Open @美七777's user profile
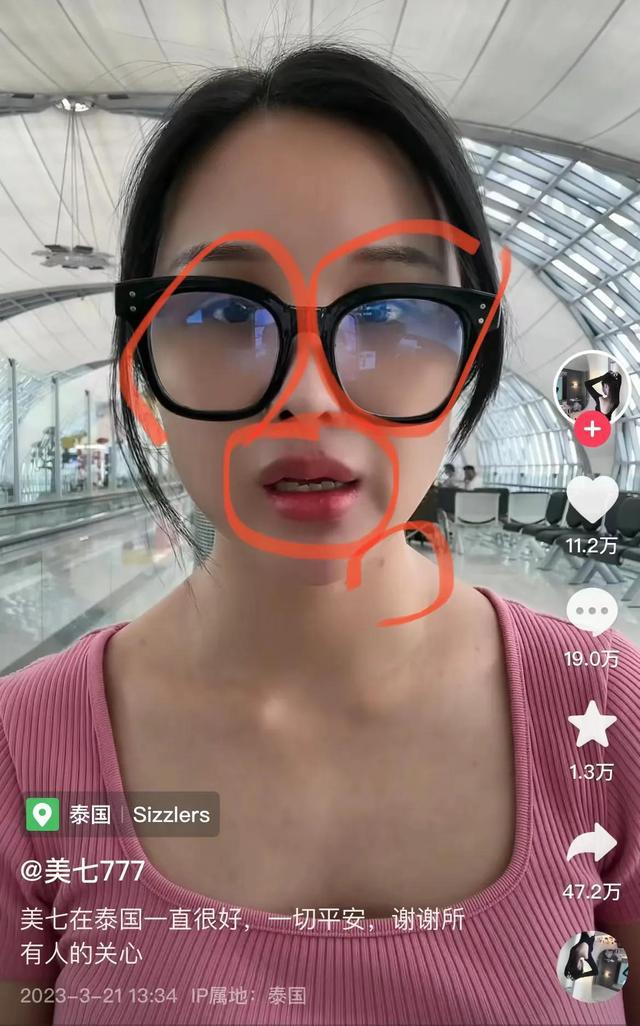This screenshot has height=1026, width=640. tap(82, 870)
